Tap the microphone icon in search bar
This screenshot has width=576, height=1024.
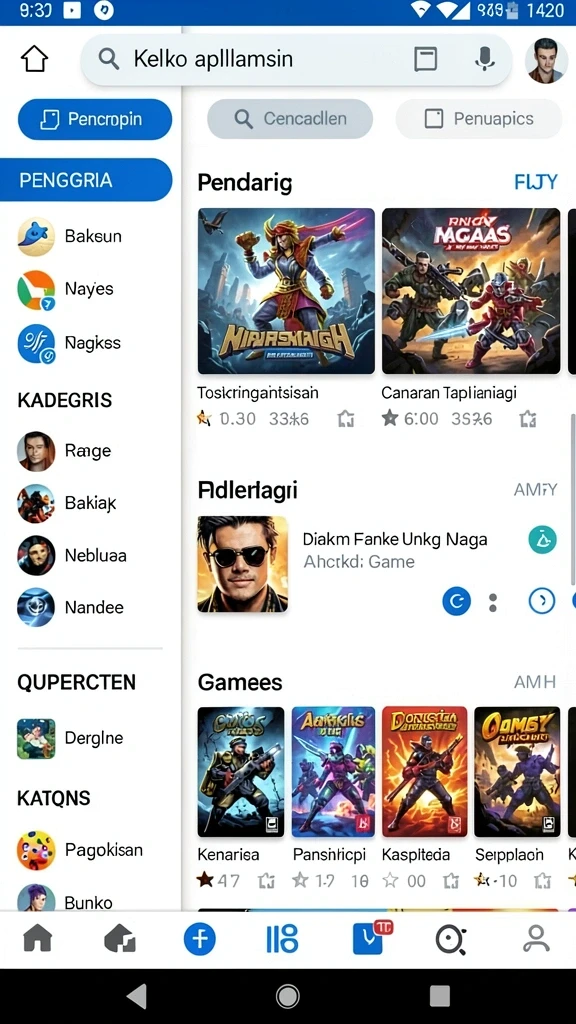tap(484, 59)
